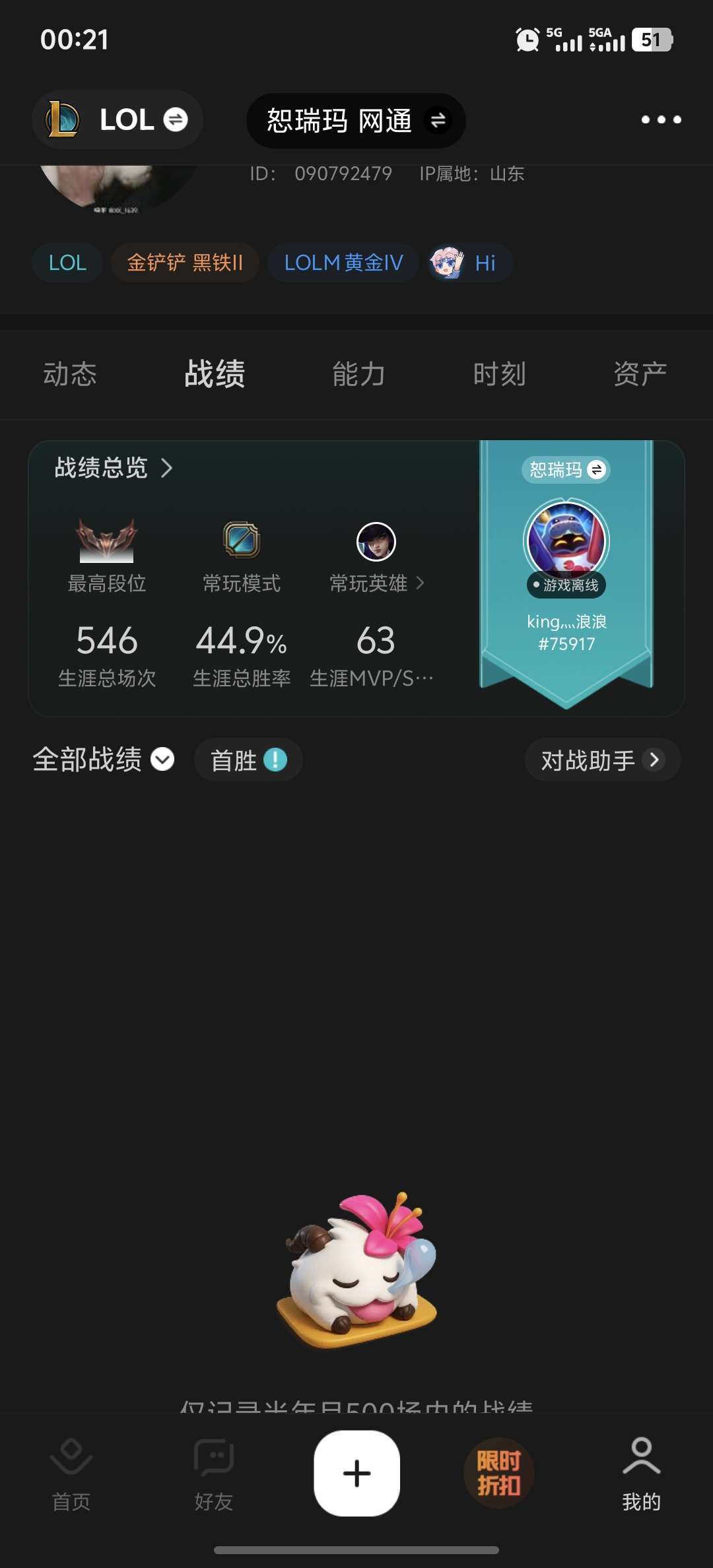Switch the 恕瑞玛 account on the banner

coord(566,470)
